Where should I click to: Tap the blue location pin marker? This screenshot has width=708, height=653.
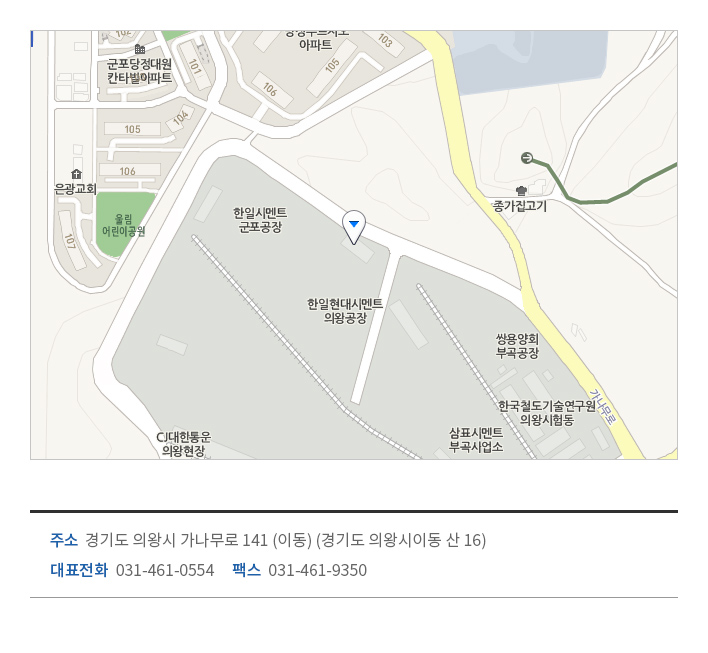click(x=354, y=226)
